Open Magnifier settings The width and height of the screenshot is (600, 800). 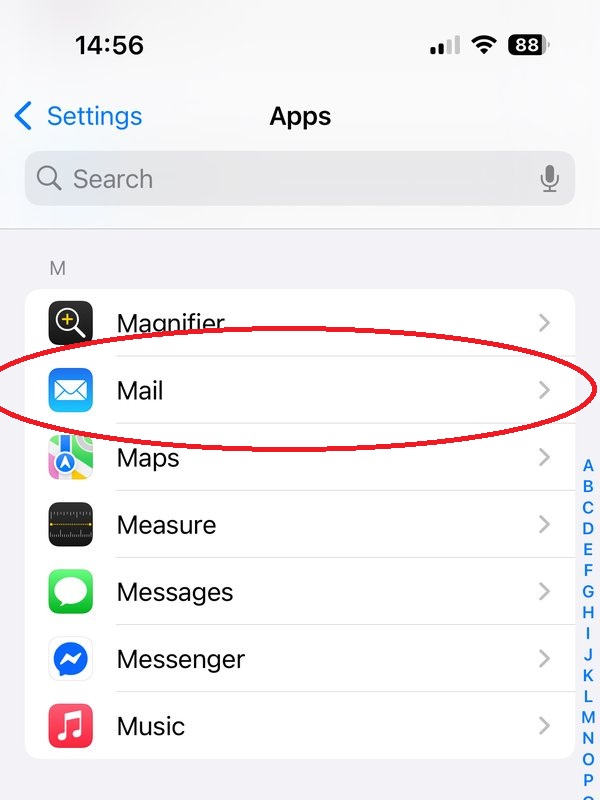pos(300,323)
